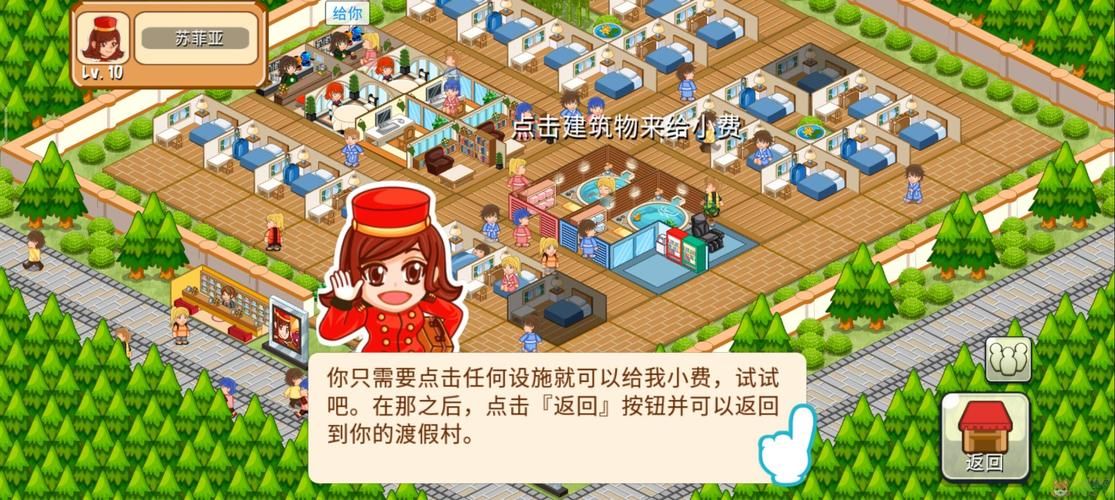Open 苏菲亚's profile panel

coord(167,44)
